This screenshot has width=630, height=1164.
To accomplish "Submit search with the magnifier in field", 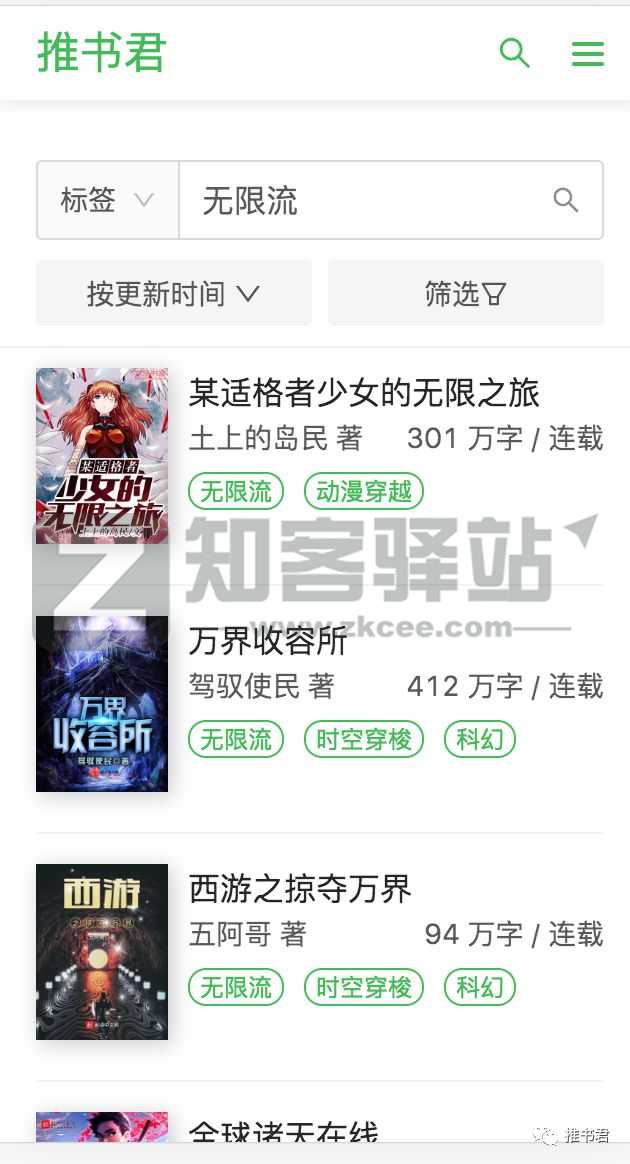I will (x=566, y=200).
